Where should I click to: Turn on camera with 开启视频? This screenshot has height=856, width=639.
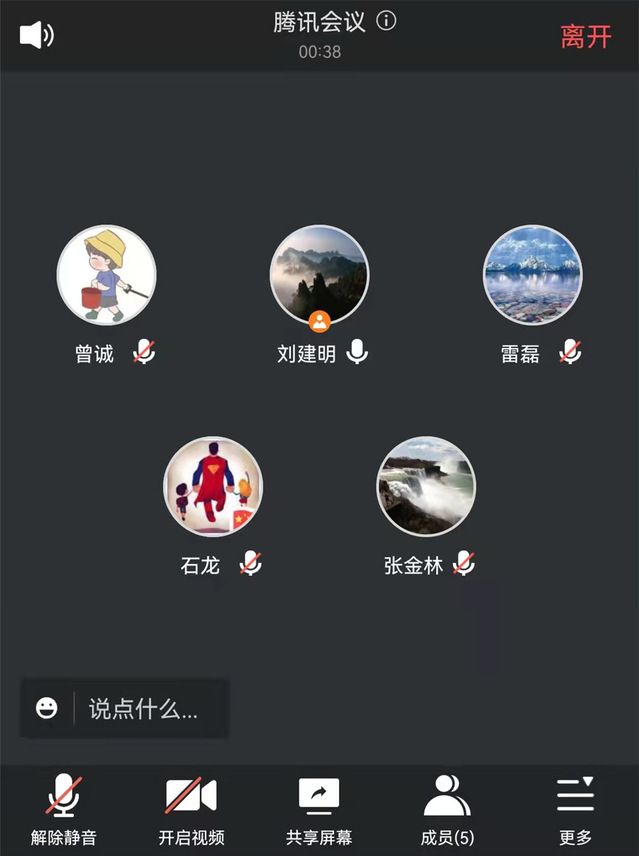pos(191,809)
